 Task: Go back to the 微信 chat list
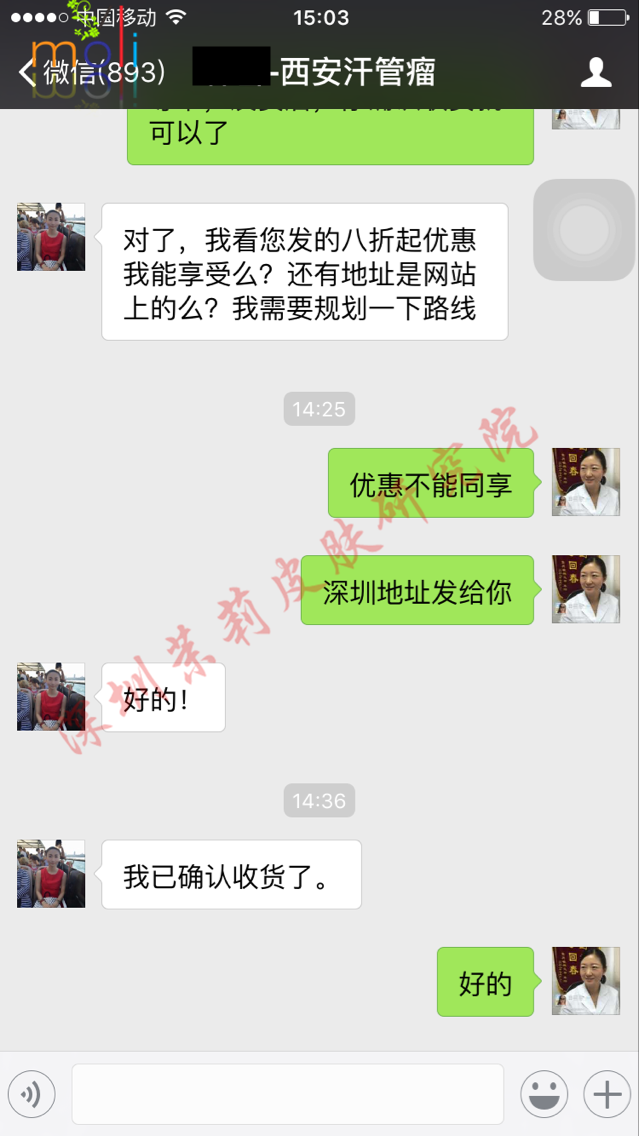[90, 73]
